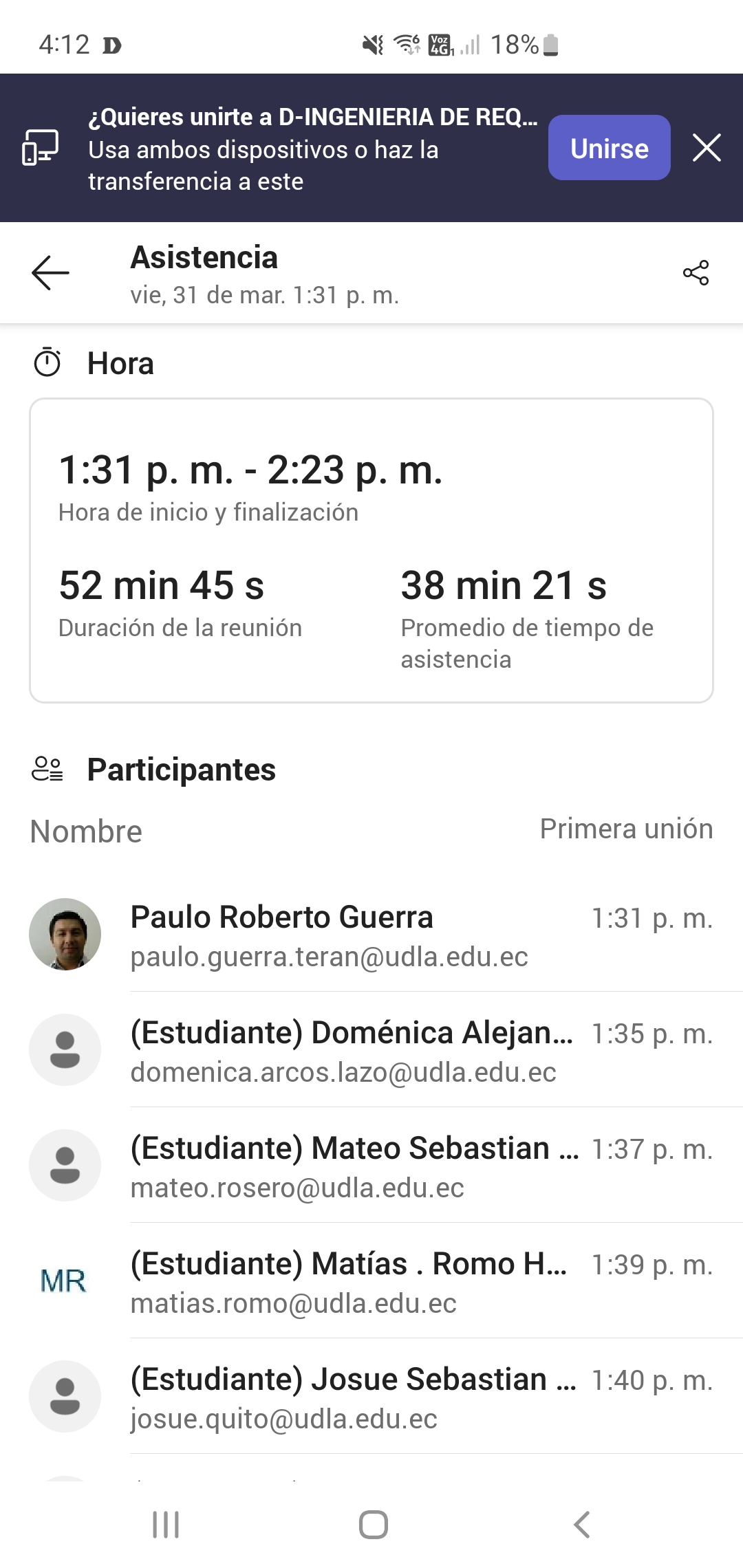Dismiss the join meeting banner
Image resolution: width=743 pixels, height=1568 pixels.
tap(707, 148)
